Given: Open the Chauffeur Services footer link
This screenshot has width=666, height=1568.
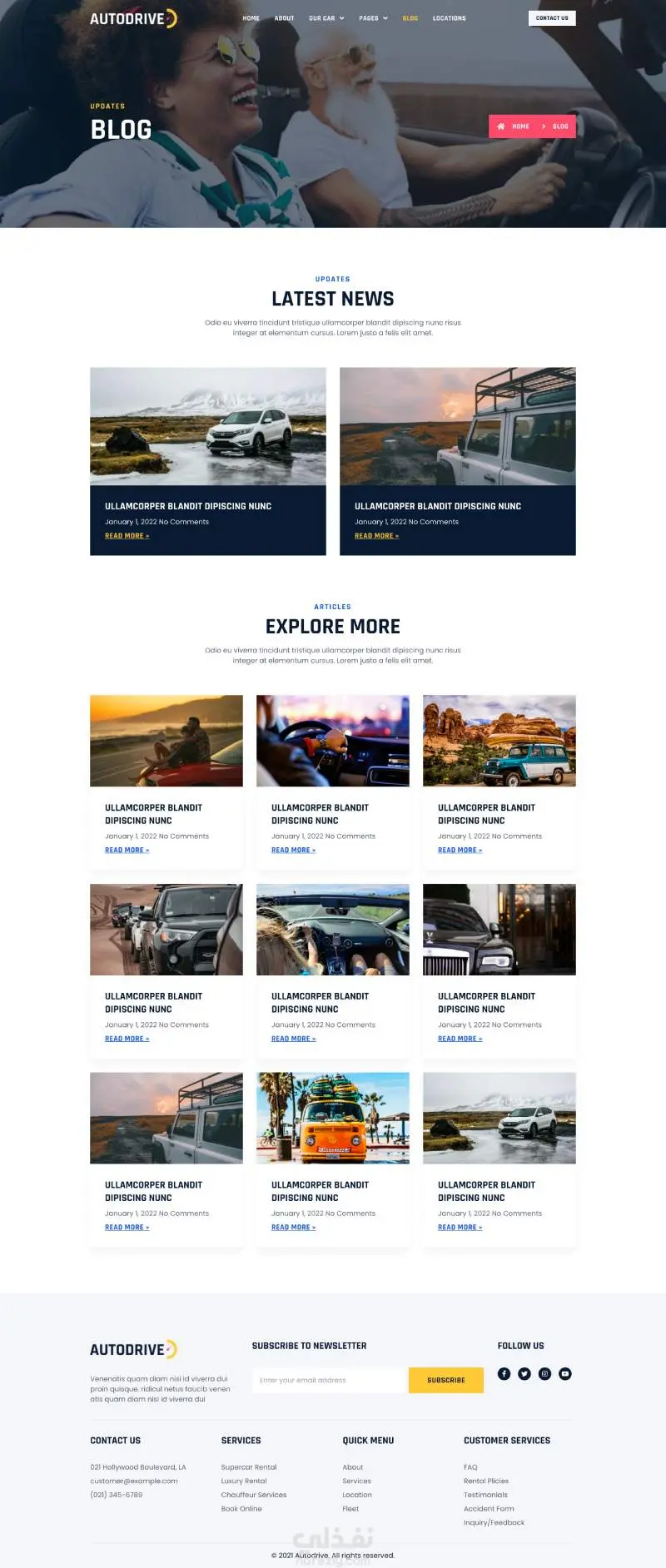Looking at the screenshot, I should (x=254, y=1495).
